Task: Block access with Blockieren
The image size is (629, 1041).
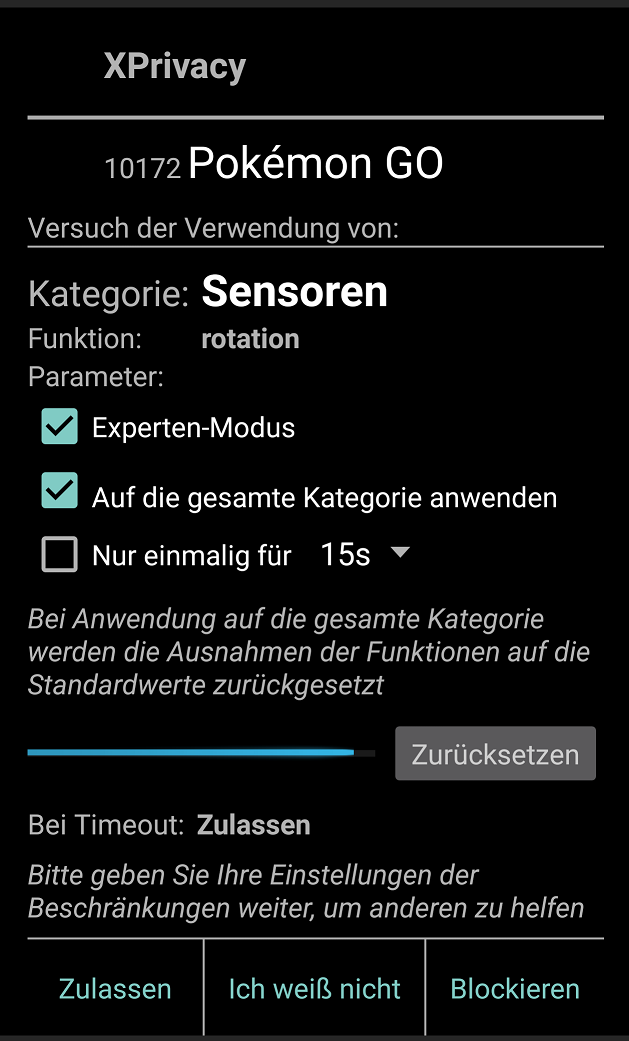Action: pos(515,989)
